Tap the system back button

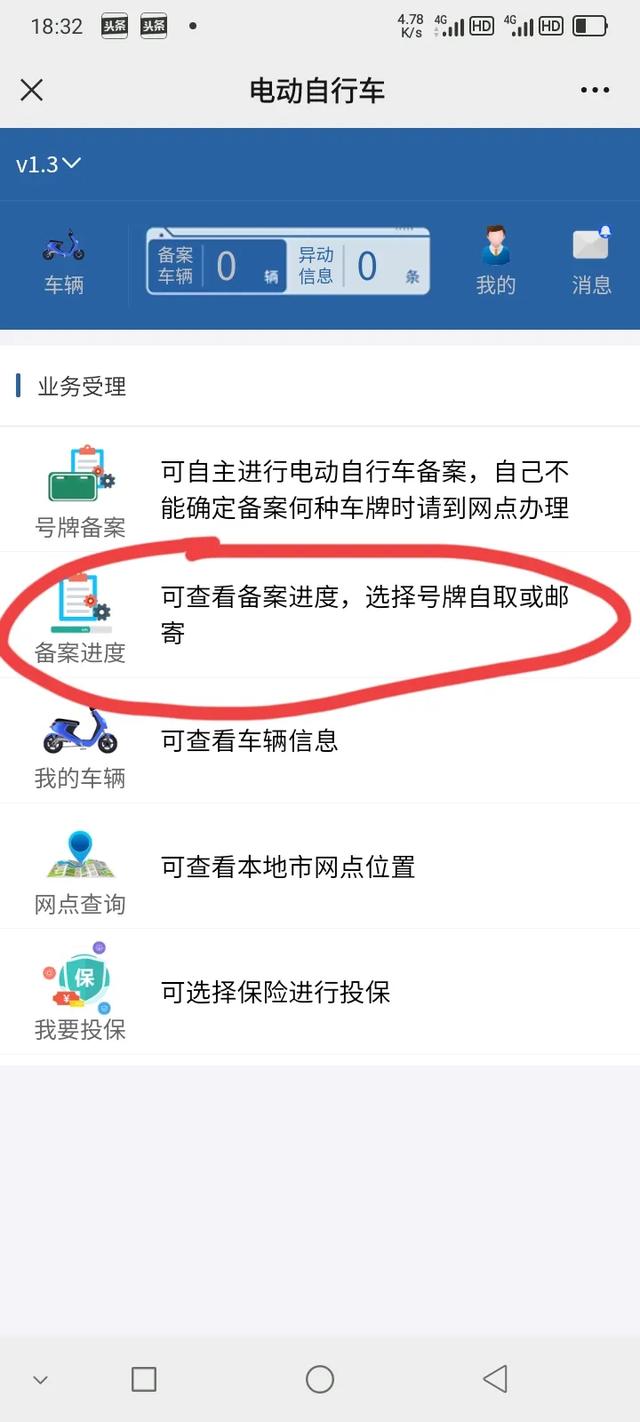(495, 1379)
